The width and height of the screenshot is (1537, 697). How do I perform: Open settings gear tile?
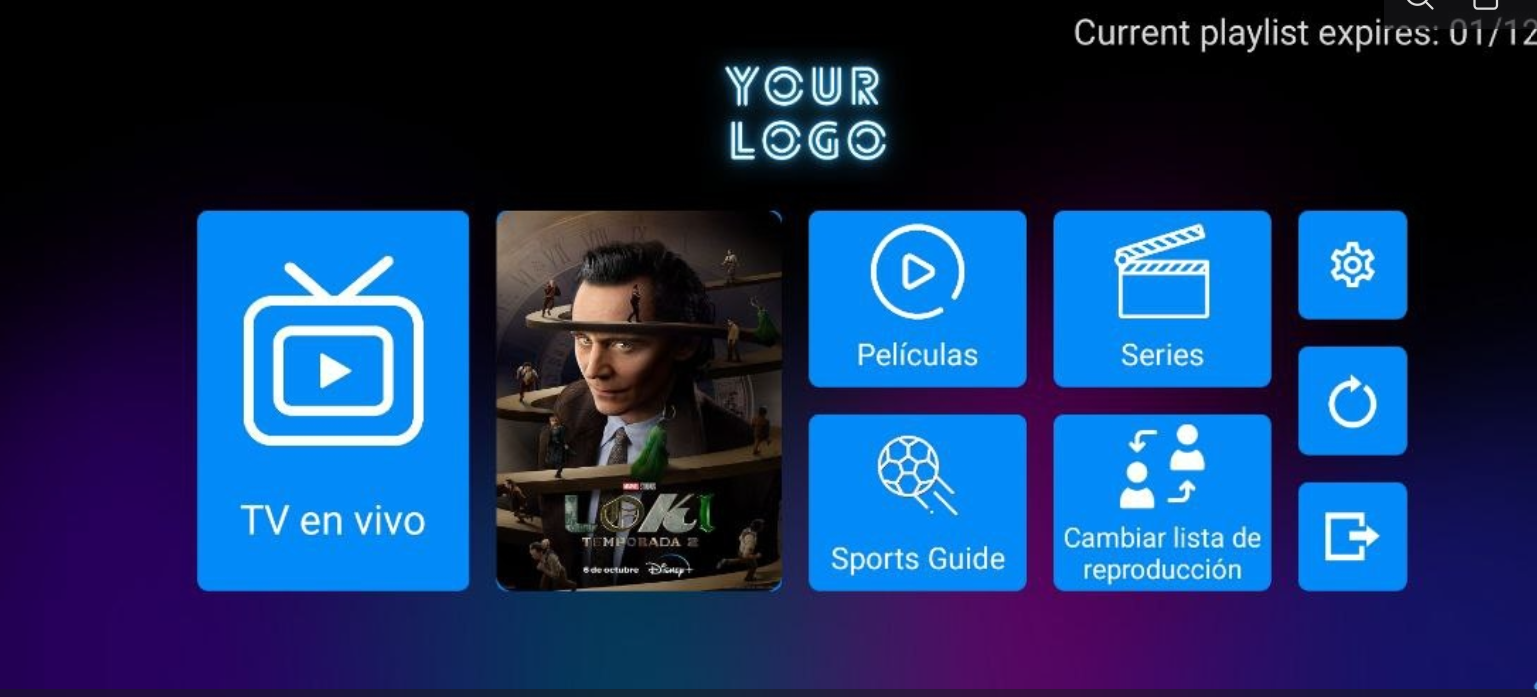pos(1352,265)
